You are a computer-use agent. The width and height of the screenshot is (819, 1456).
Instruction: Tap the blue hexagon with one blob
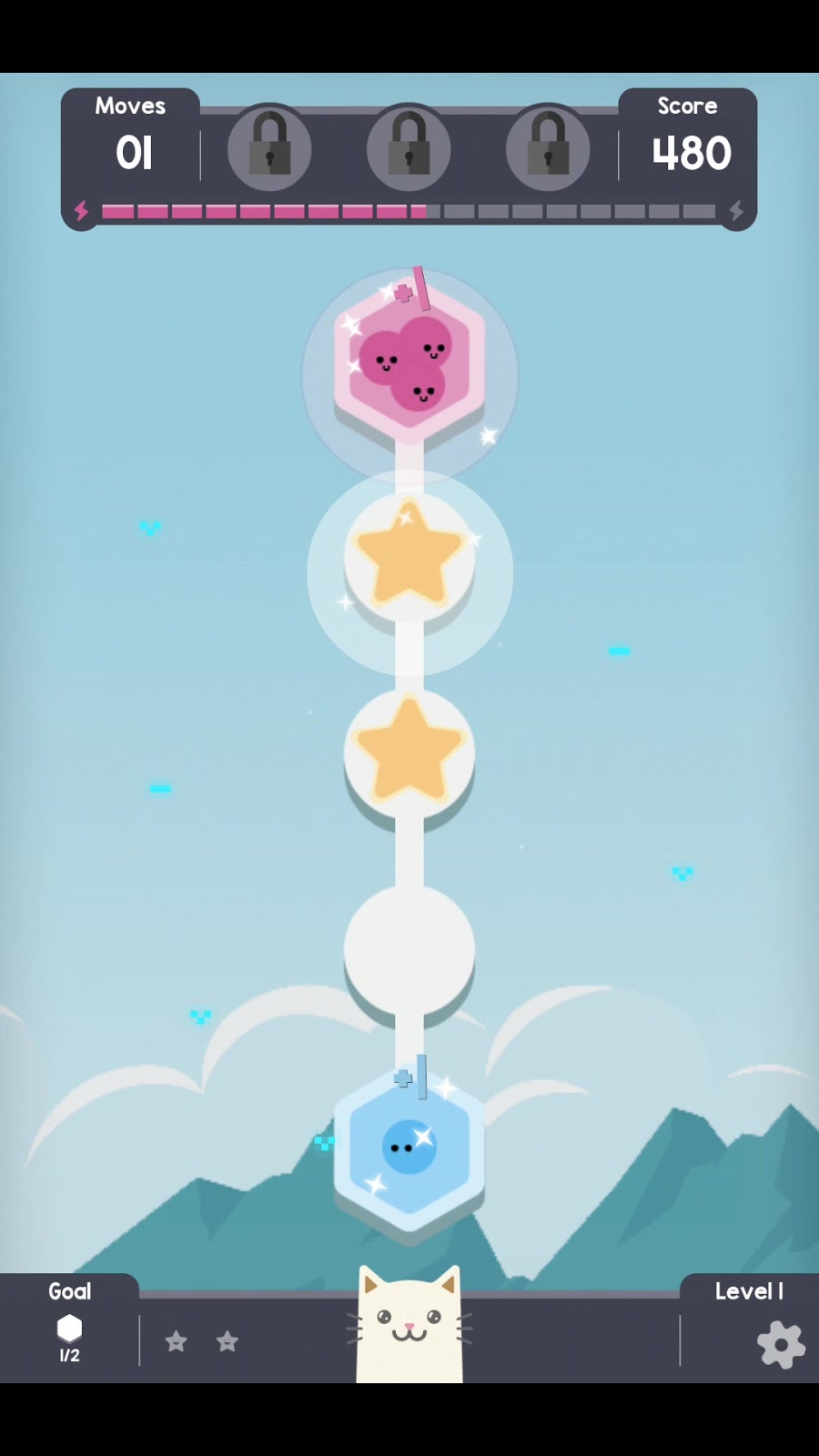pos(409,1148)
